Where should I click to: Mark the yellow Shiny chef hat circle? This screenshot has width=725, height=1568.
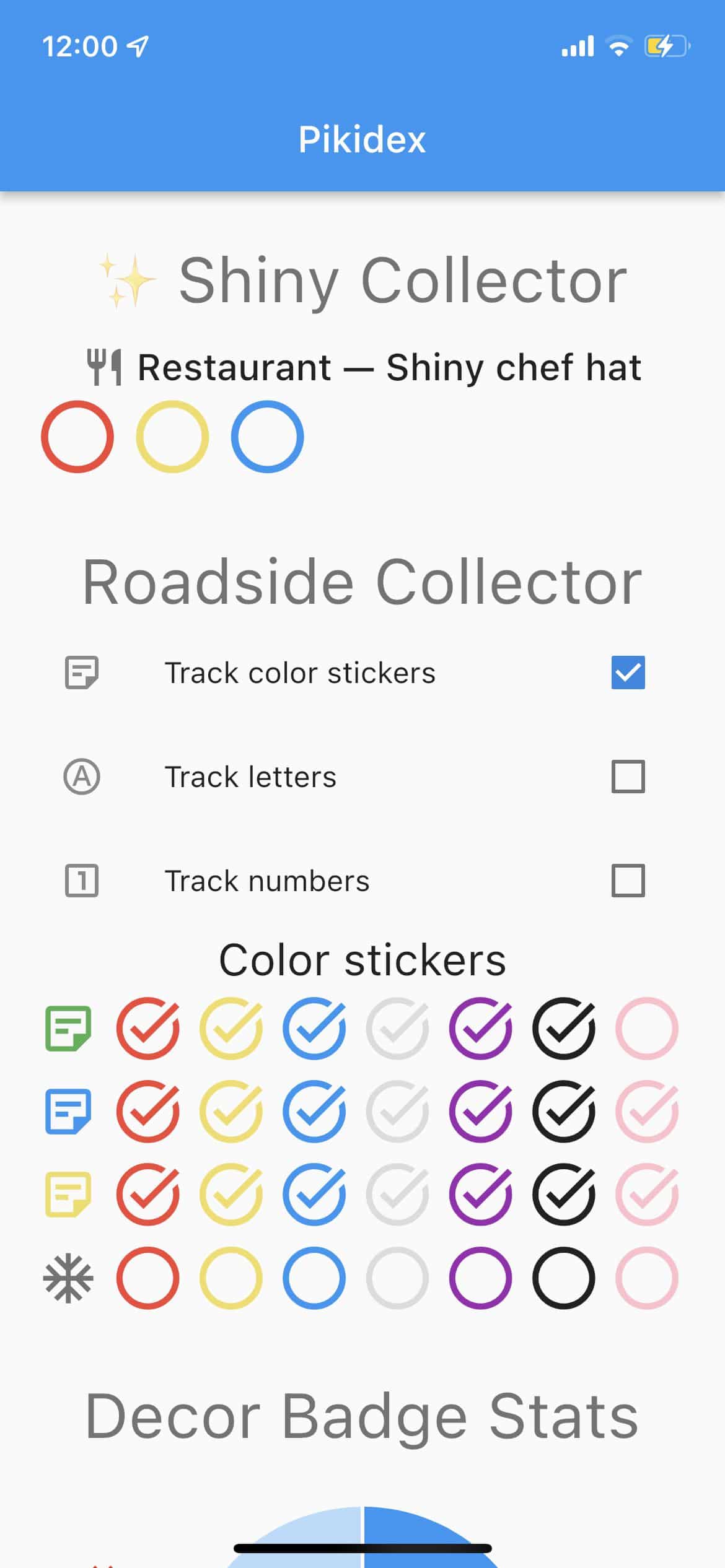click(x=172, y=437)
